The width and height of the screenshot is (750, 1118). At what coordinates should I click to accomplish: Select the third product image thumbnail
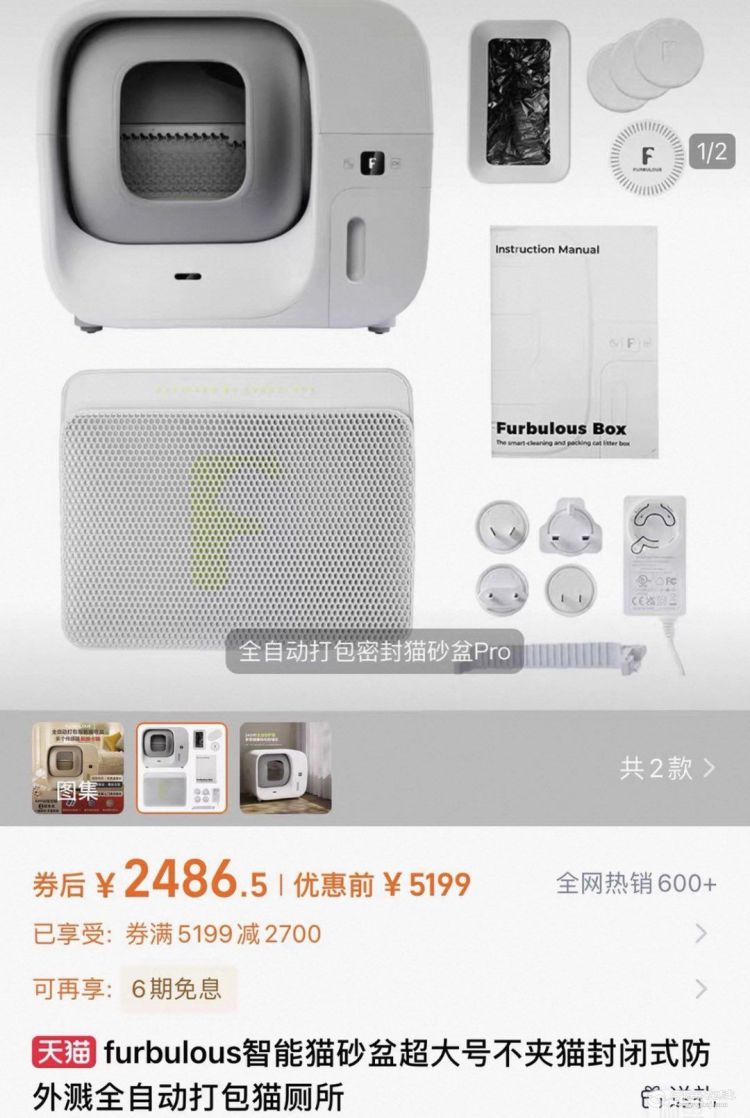click(x=284, y=767)
